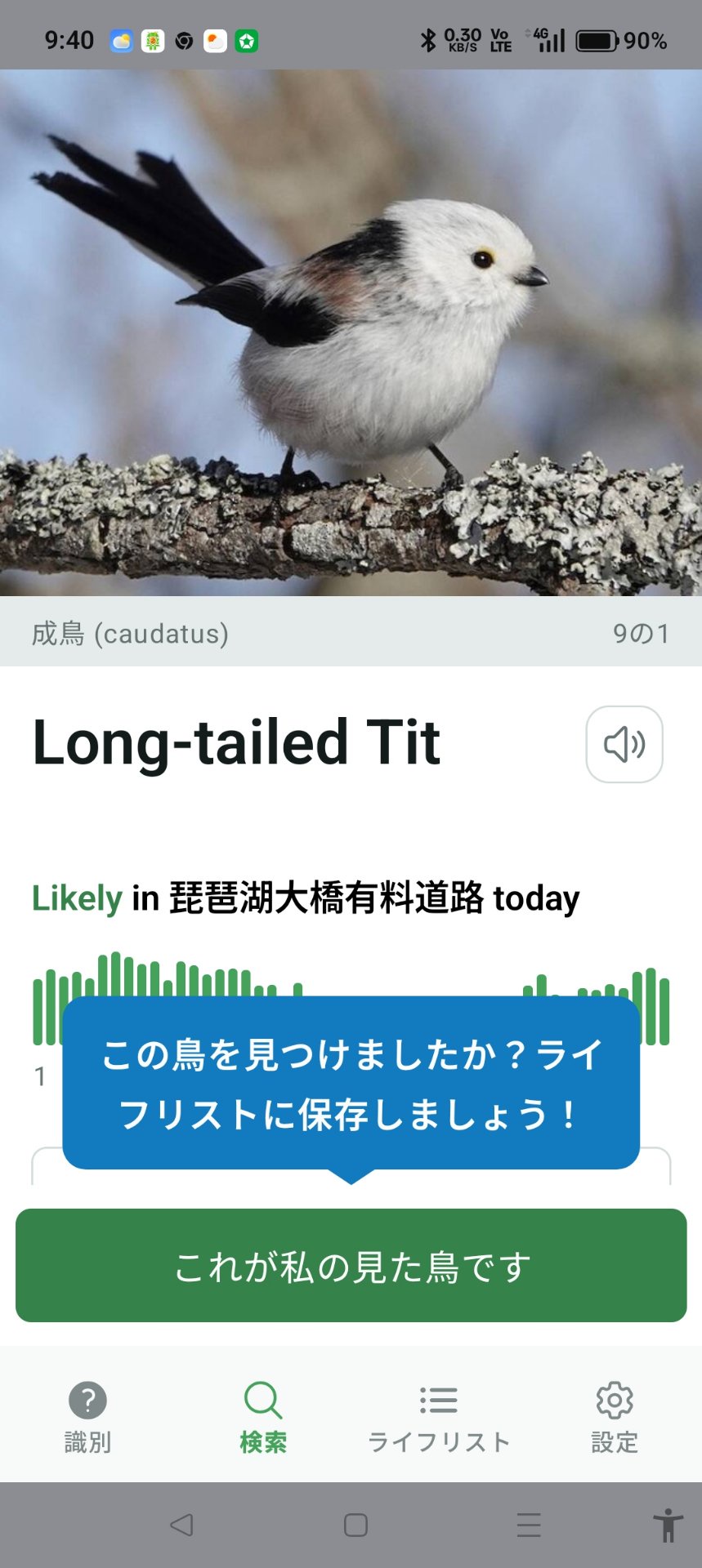Open the 検索 tab

click(263, 1417)
